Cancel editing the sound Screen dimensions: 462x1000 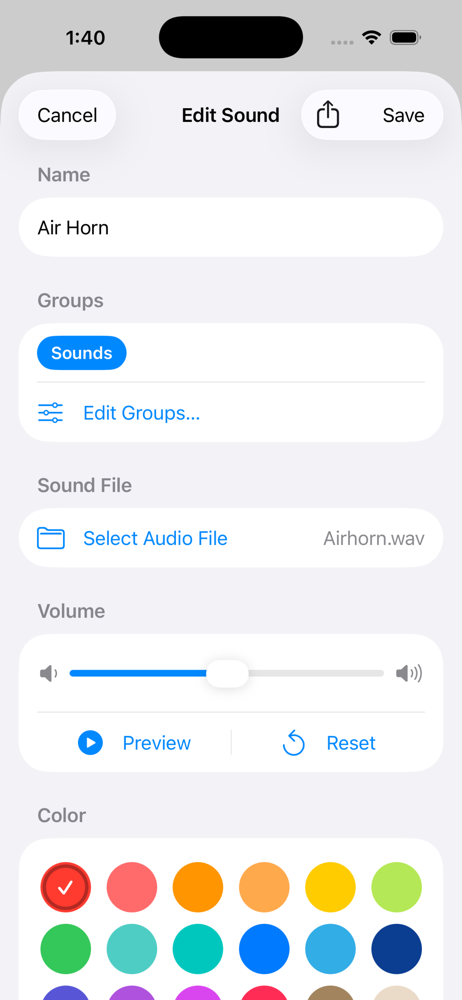[67, 115]
